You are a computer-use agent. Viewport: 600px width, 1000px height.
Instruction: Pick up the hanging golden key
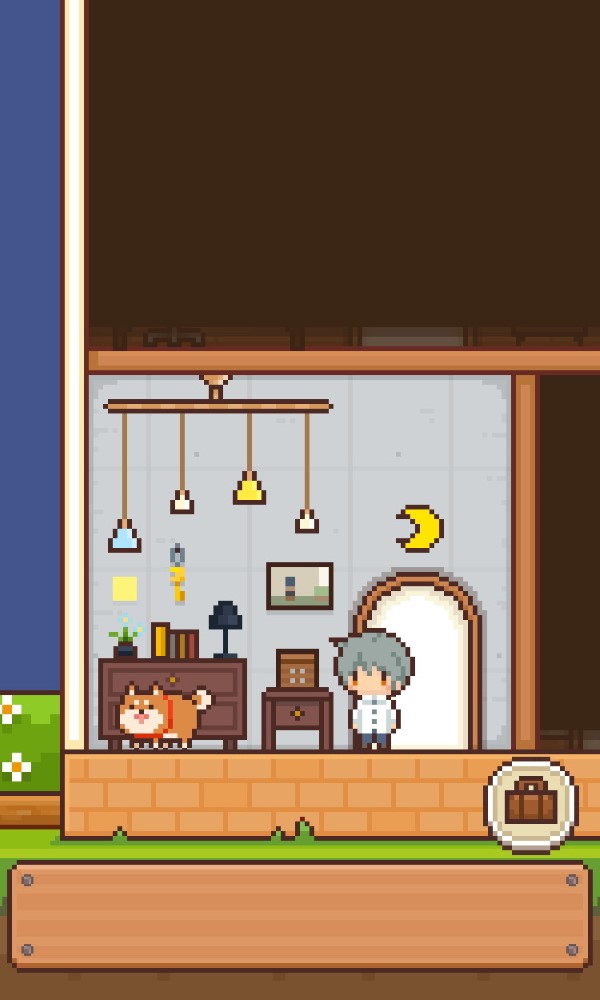177,576
